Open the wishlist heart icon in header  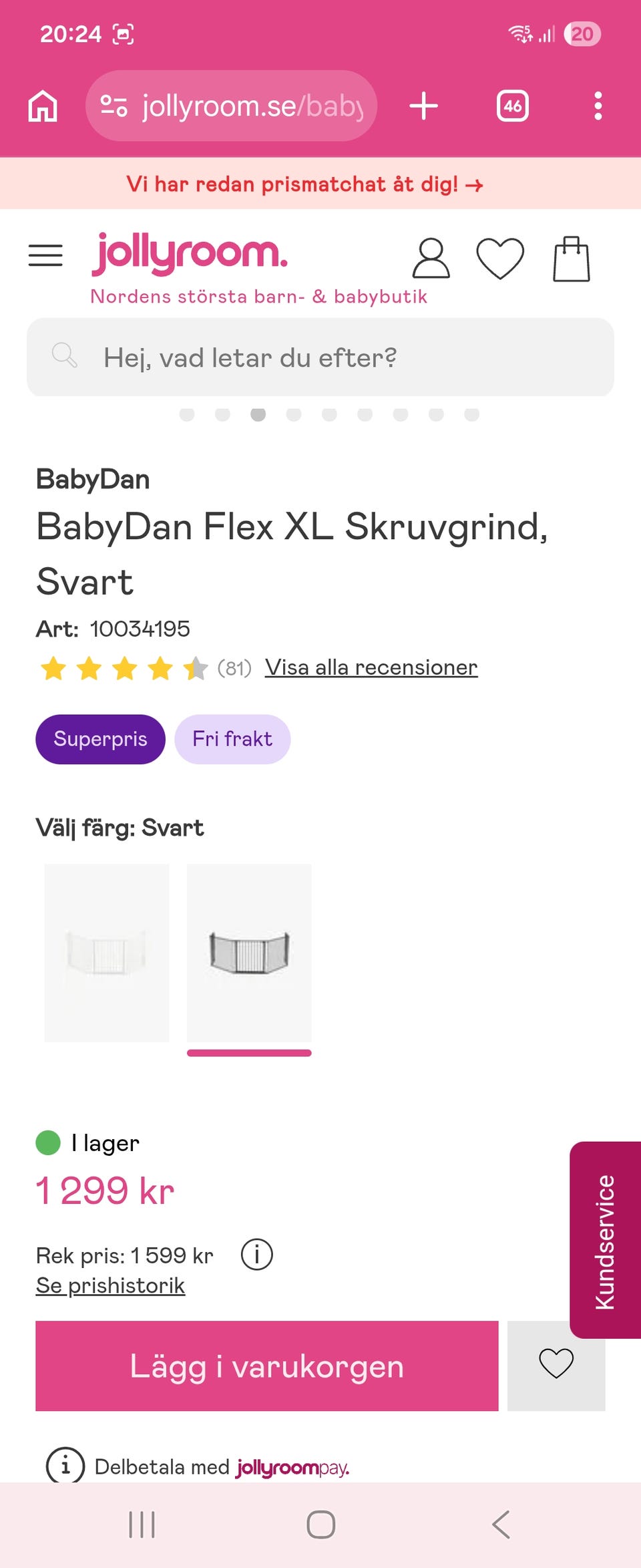point(501,257)
